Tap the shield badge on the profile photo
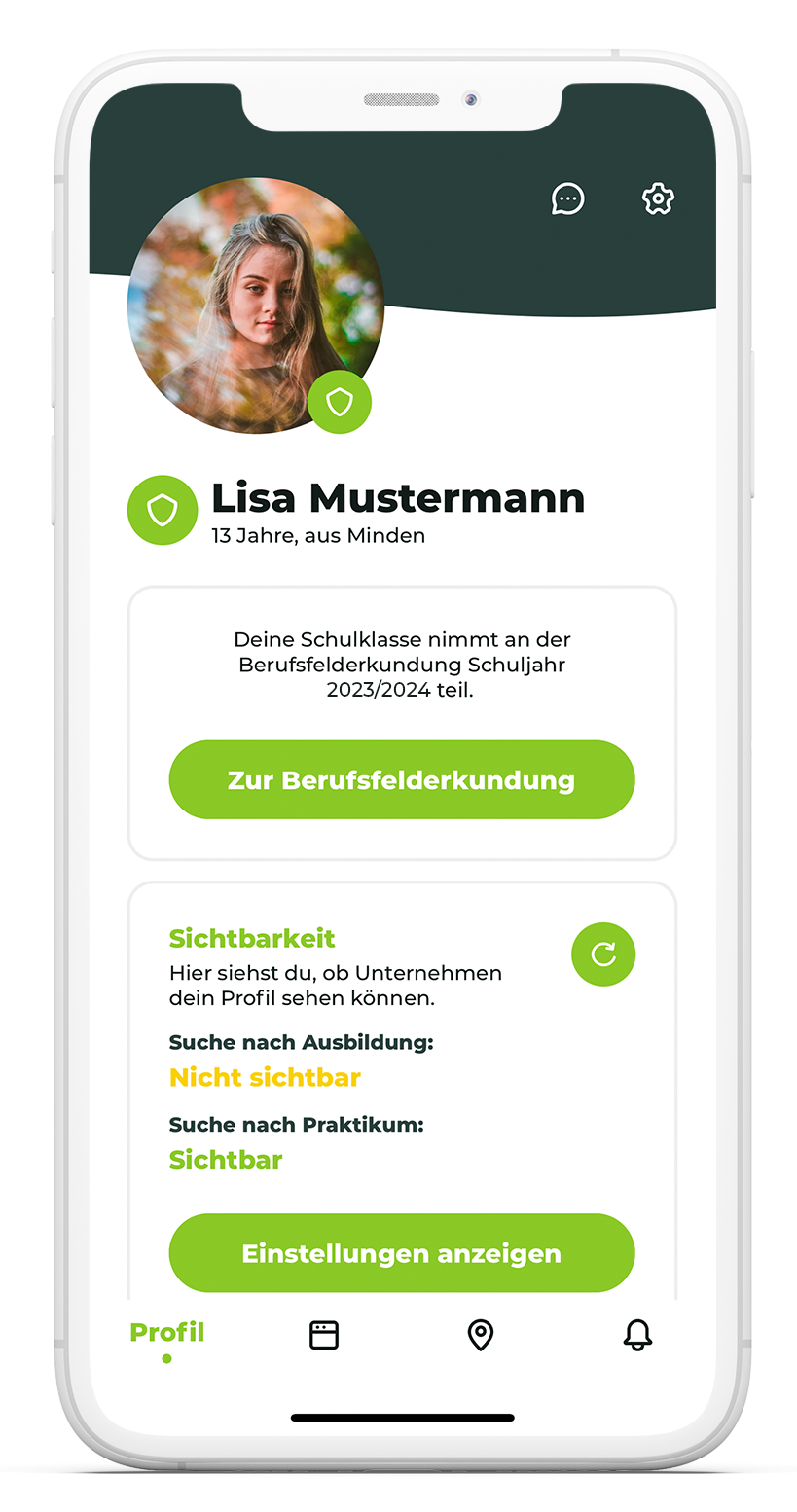This screenshot has width=797, height=1512. pos(340,402)
